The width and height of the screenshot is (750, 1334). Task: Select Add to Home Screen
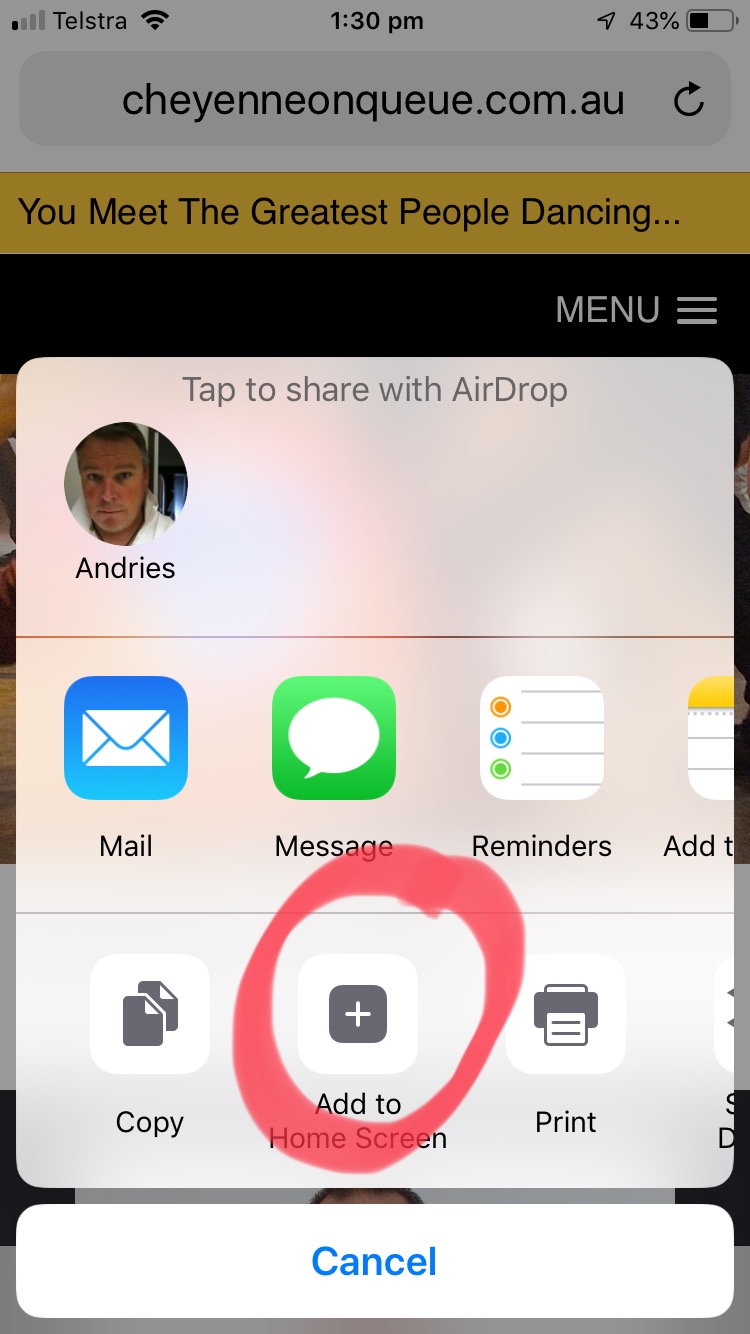point(358,1014)
